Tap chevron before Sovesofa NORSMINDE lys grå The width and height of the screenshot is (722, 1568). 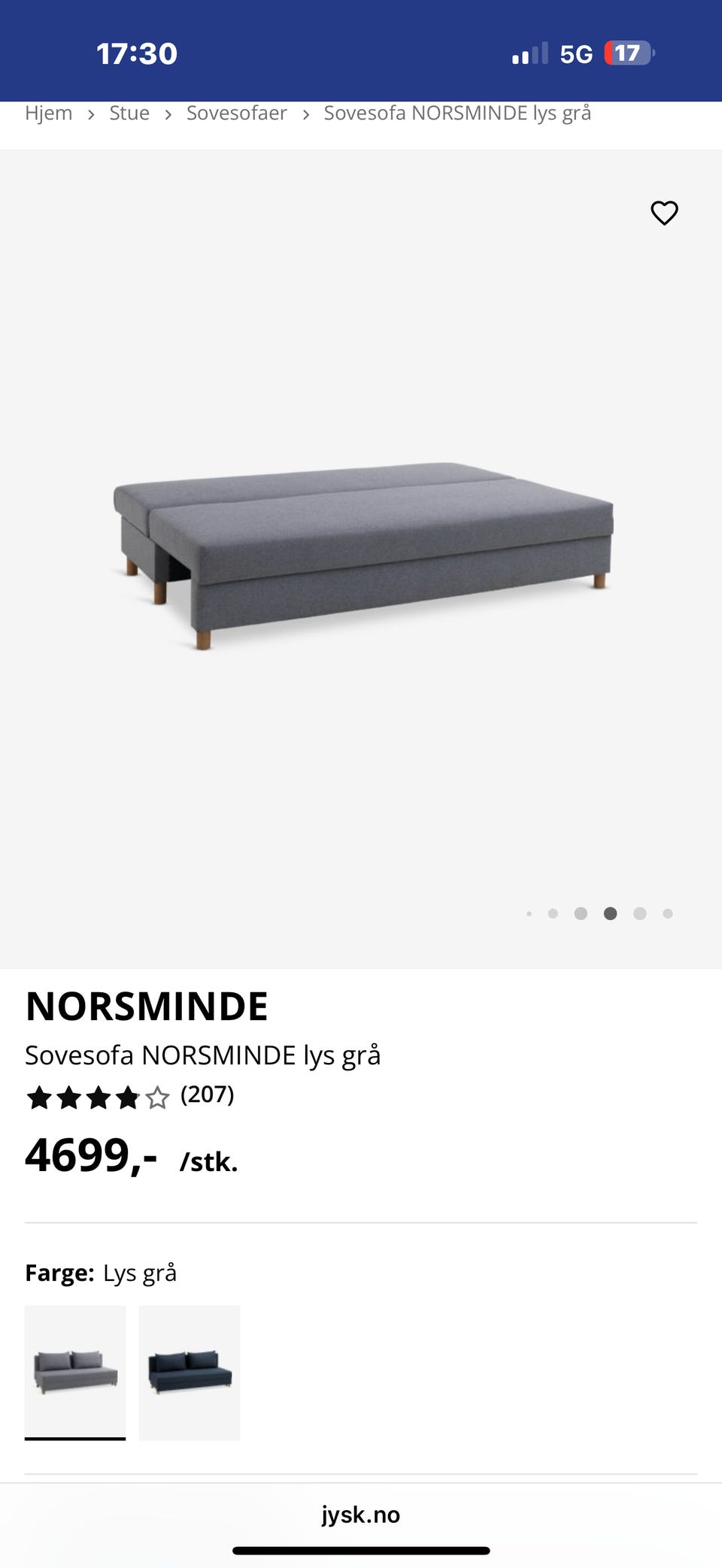[305, 113]
